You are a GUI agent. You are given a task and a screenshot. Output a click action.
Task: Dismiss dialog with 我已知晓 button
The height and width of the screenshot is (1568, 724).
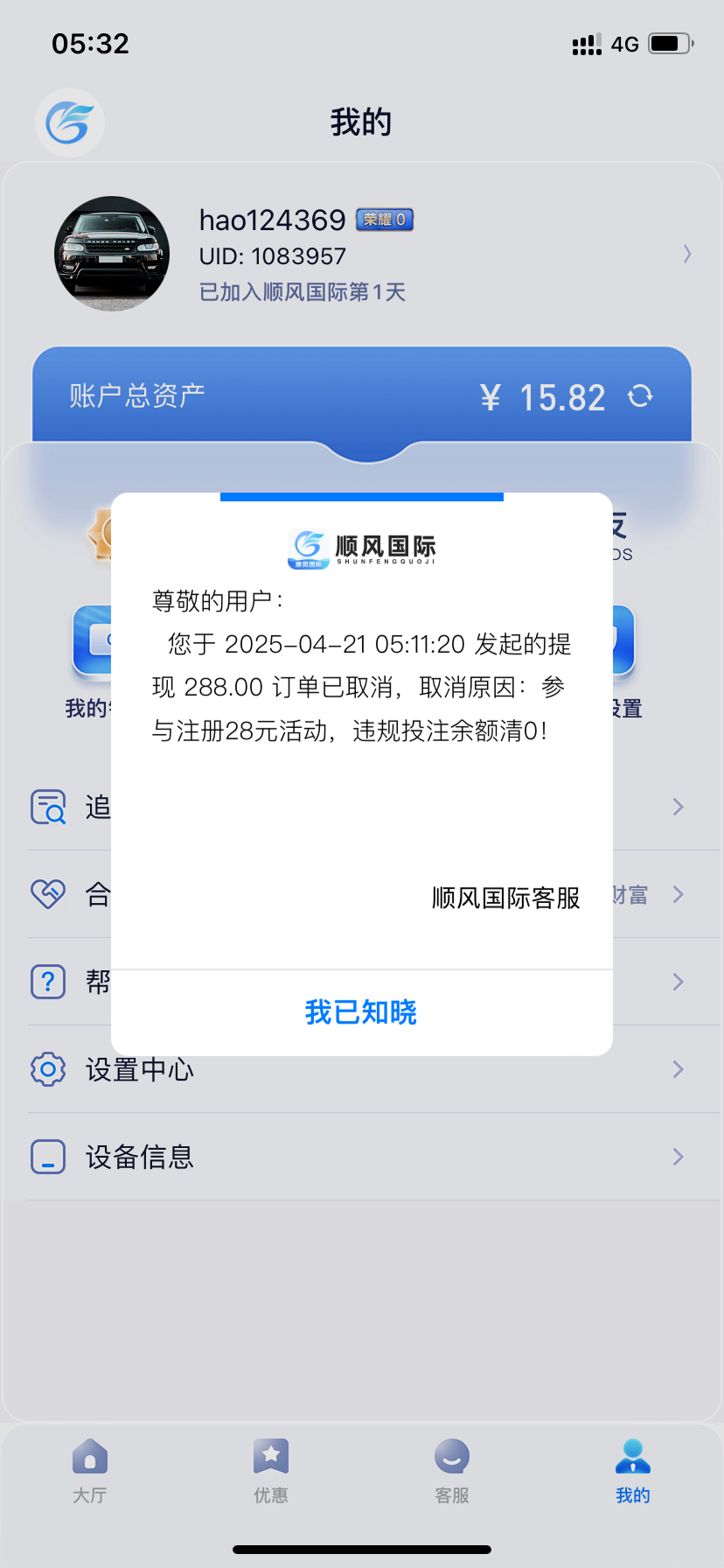click(361, 1012)
